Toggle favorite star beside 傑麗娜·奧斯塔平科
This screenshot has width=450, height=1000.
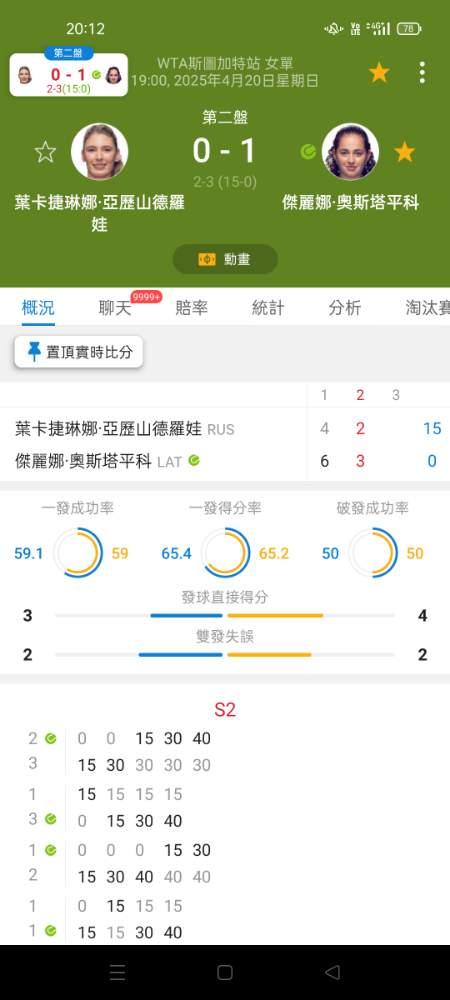404,152
